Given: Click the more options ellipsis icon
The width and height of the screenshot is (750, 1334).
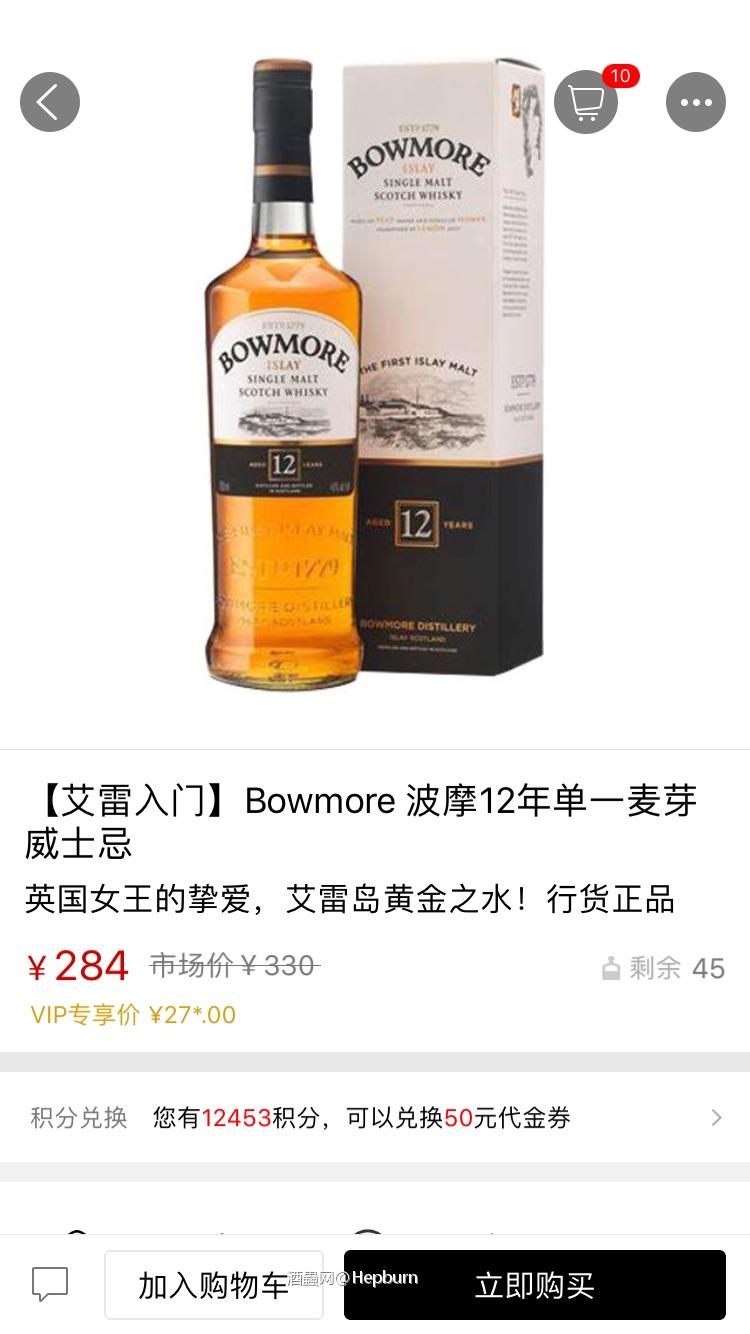Looking at the screenshot, I should [x=697, y=102].
